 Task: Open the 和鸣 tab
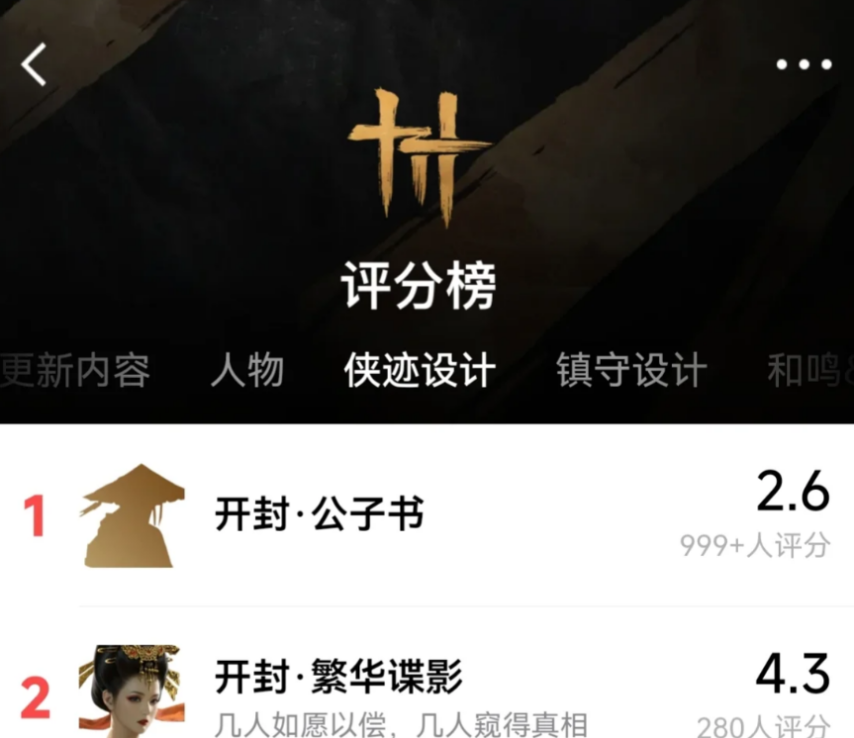(x=808, y=371)
